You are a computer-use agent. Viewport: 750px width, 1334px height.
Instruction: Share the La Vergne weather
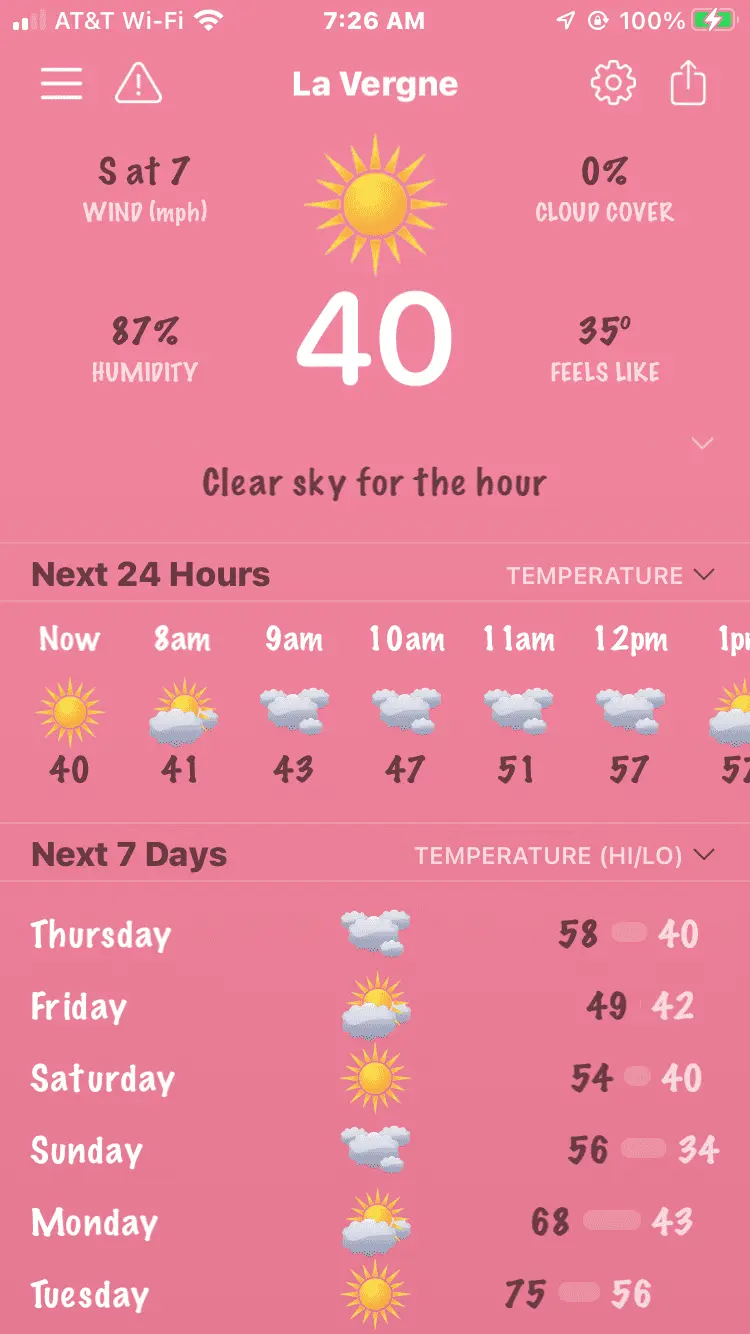pos(688,84)
